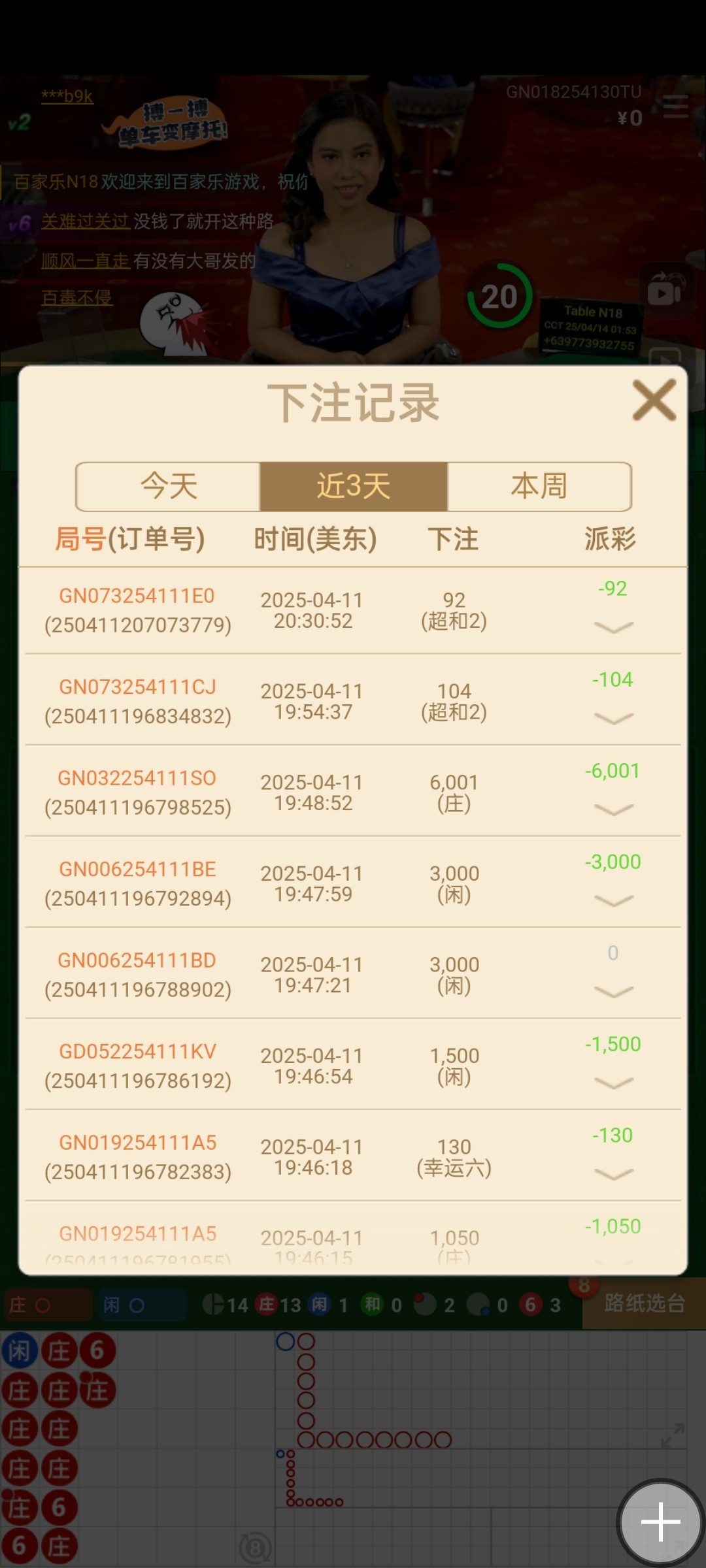Tap the floating plus button
Viewport: 706px width, 1568px height.
click(x=660, y=1522)
